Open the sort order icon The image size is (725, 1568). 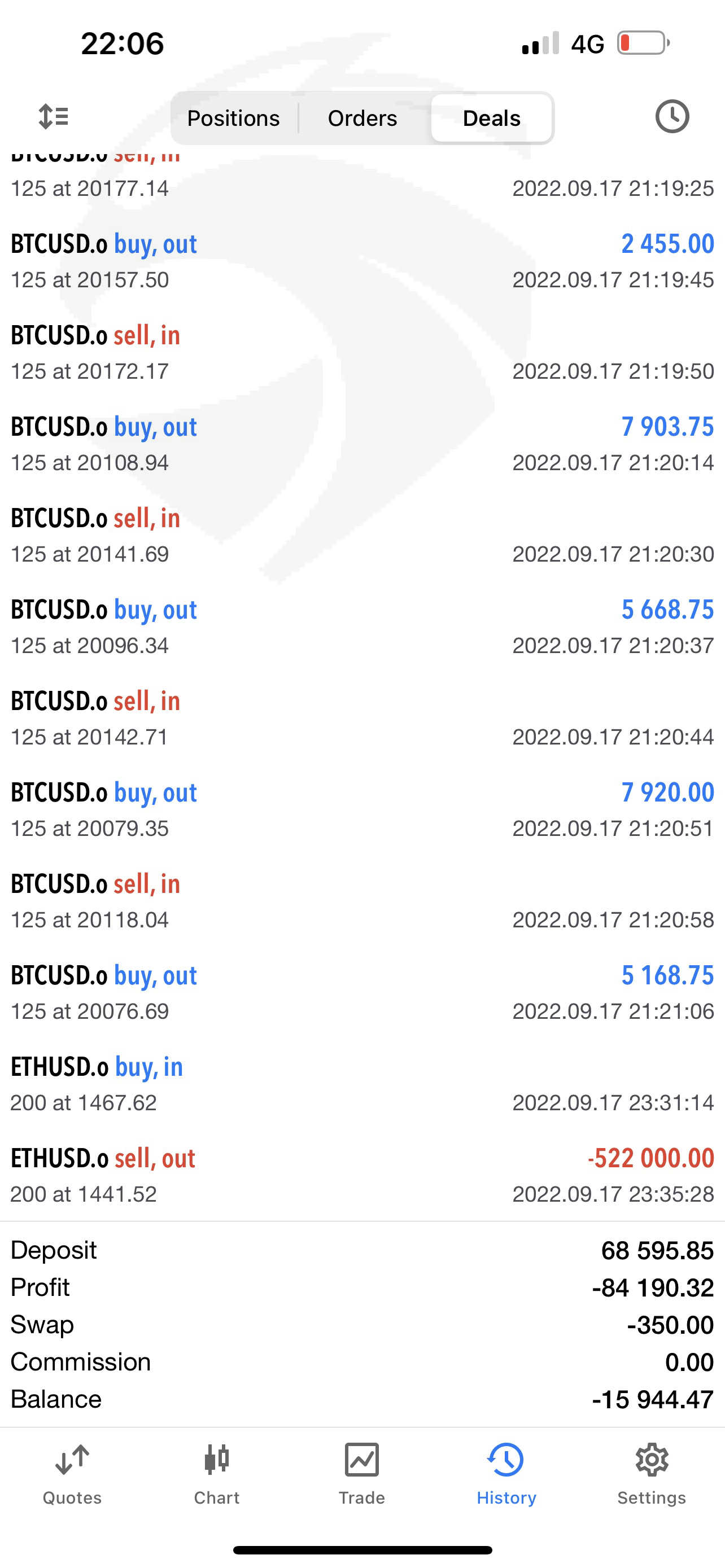(54, 116)
